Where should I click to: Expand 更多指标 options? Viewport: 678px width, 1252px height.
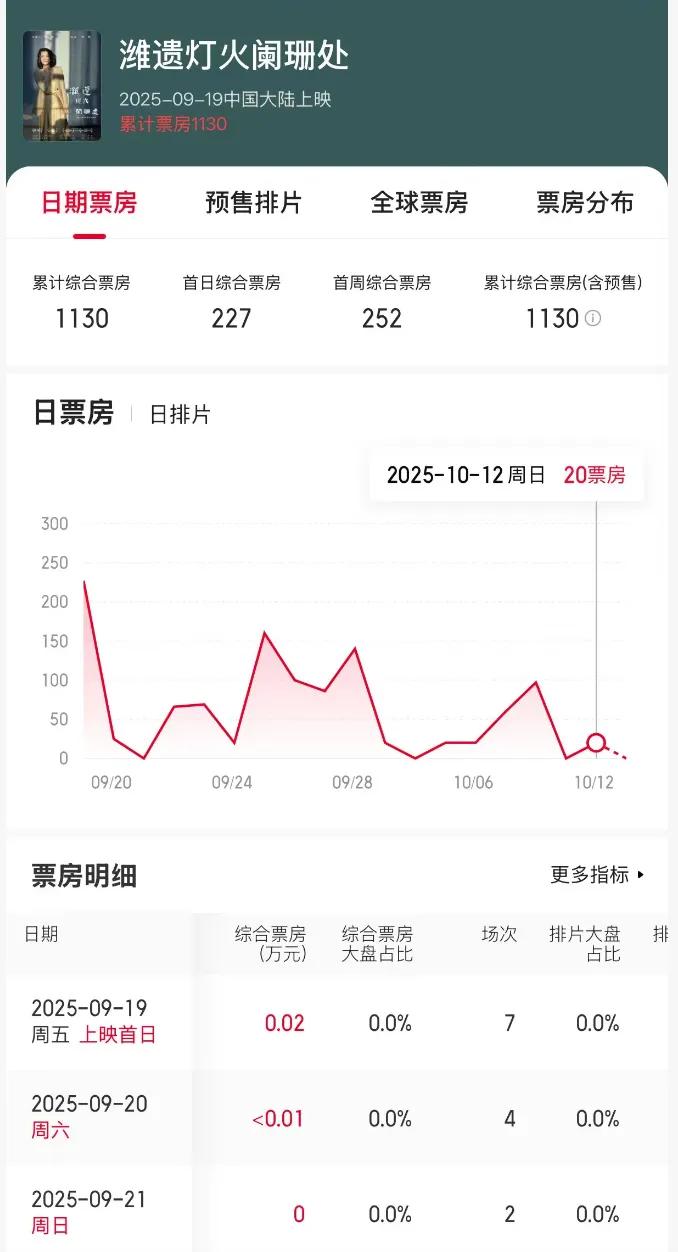(598, 875)
